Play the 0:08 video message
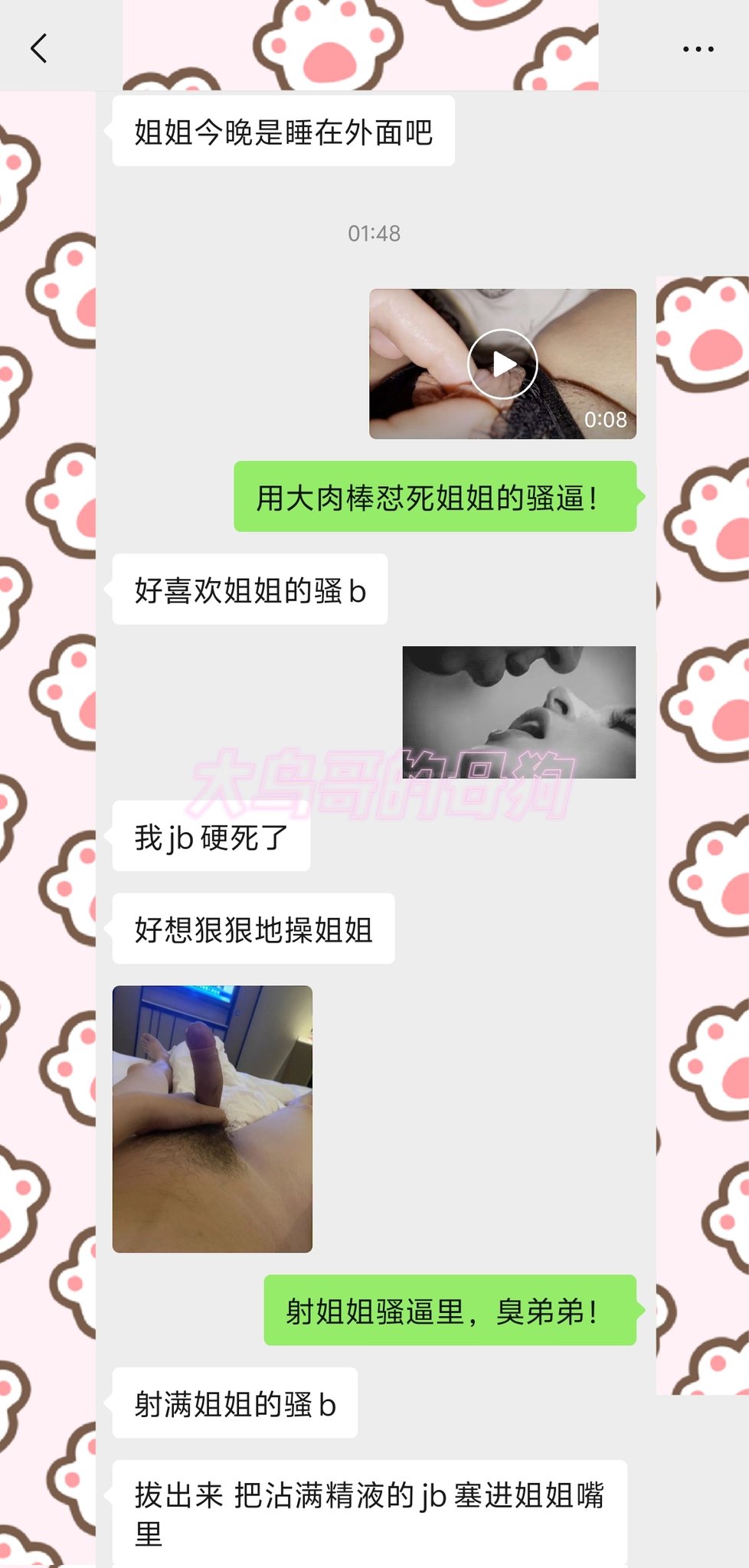The height and width of the screenshot is (1568, 749). (x=502, y=364)
